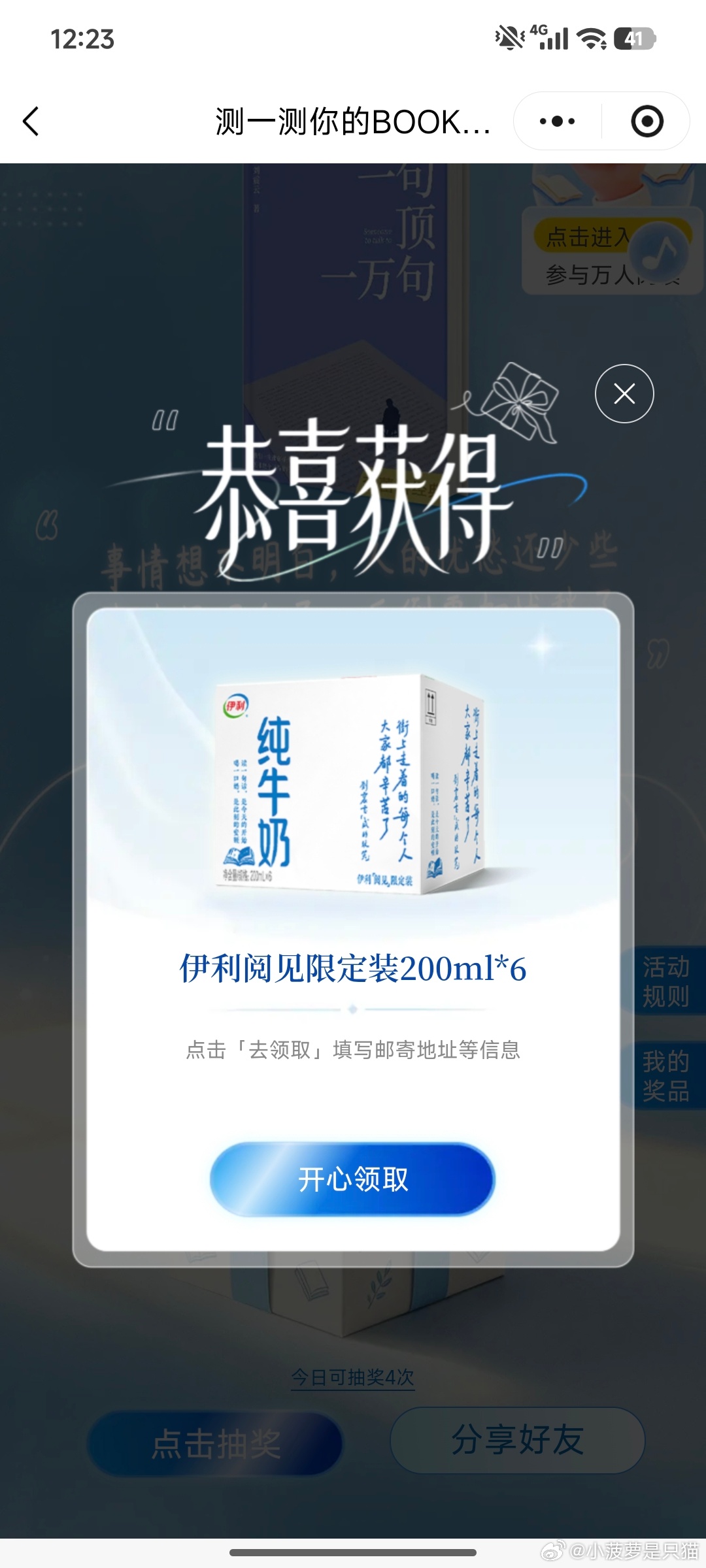This screenshot has width=706, height=1568.
Task: Open the 我的奖品 side tab
Action: pyautogui.click(x=667, y=1075)
